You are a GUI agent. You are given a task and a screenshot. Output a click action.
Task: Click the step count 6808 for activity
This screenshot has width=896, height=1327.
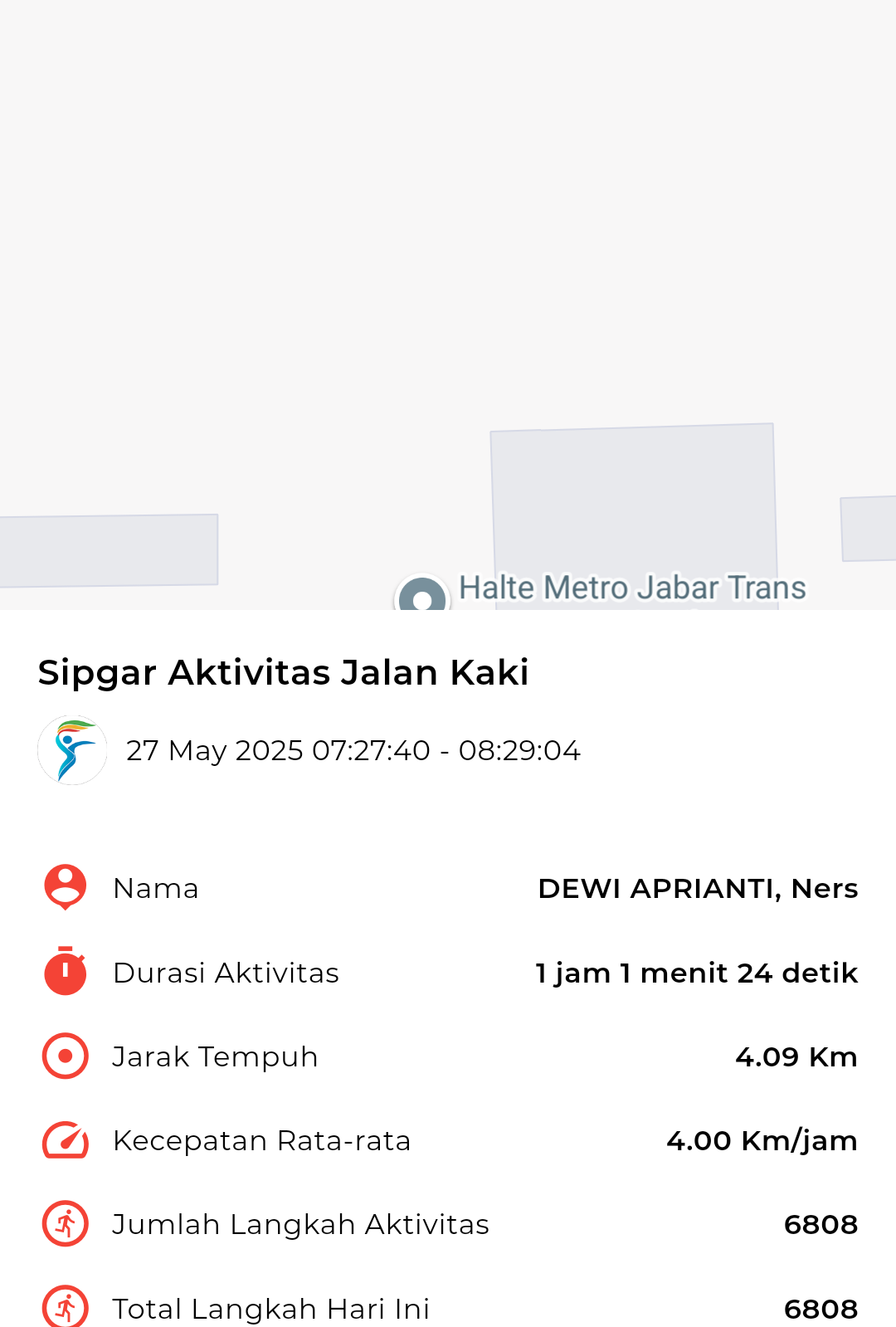click(x=821, y=1223)
